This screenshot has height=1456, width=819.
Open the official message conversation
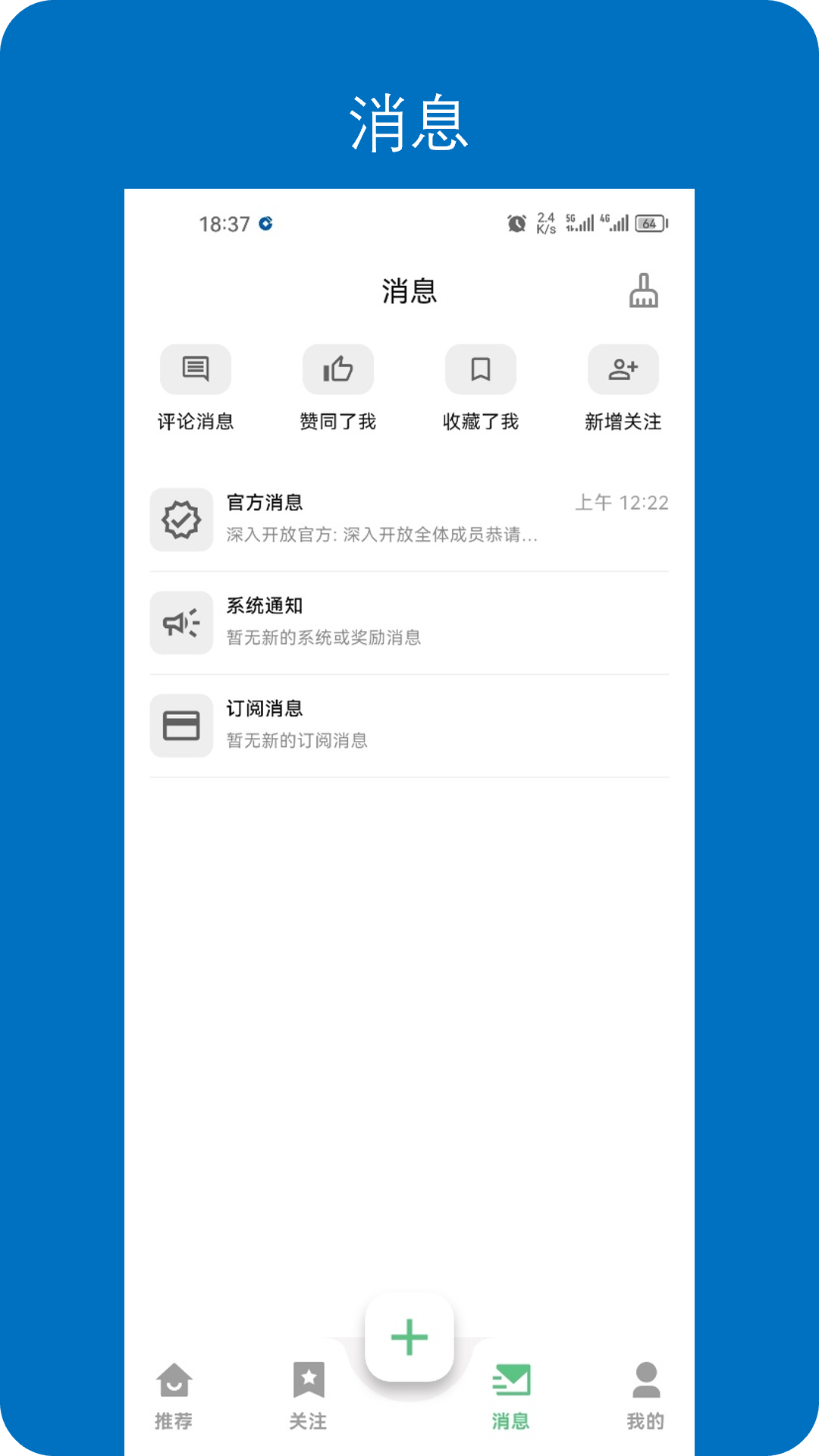coord(409,519)
